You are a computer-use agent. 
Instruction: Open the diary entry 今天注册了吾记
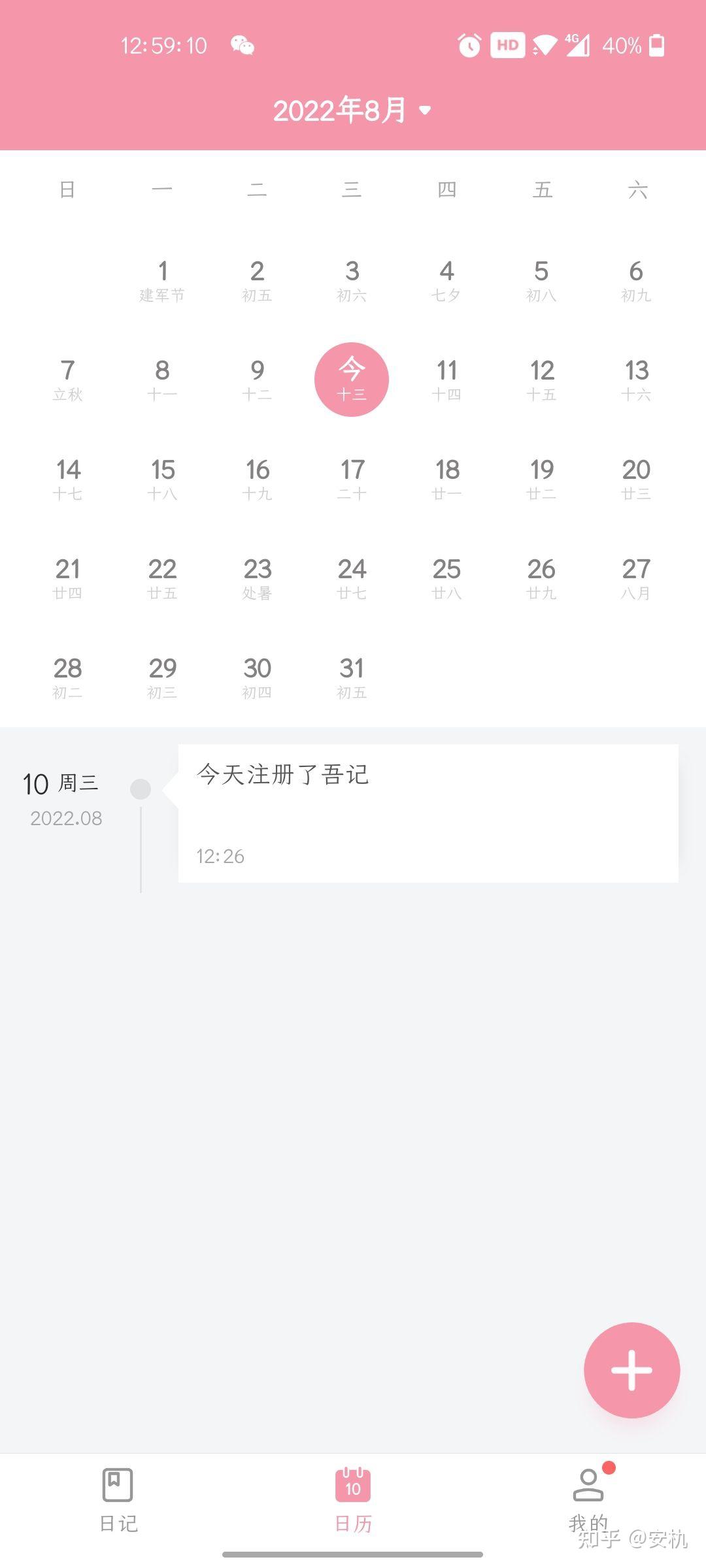(428, 813)
